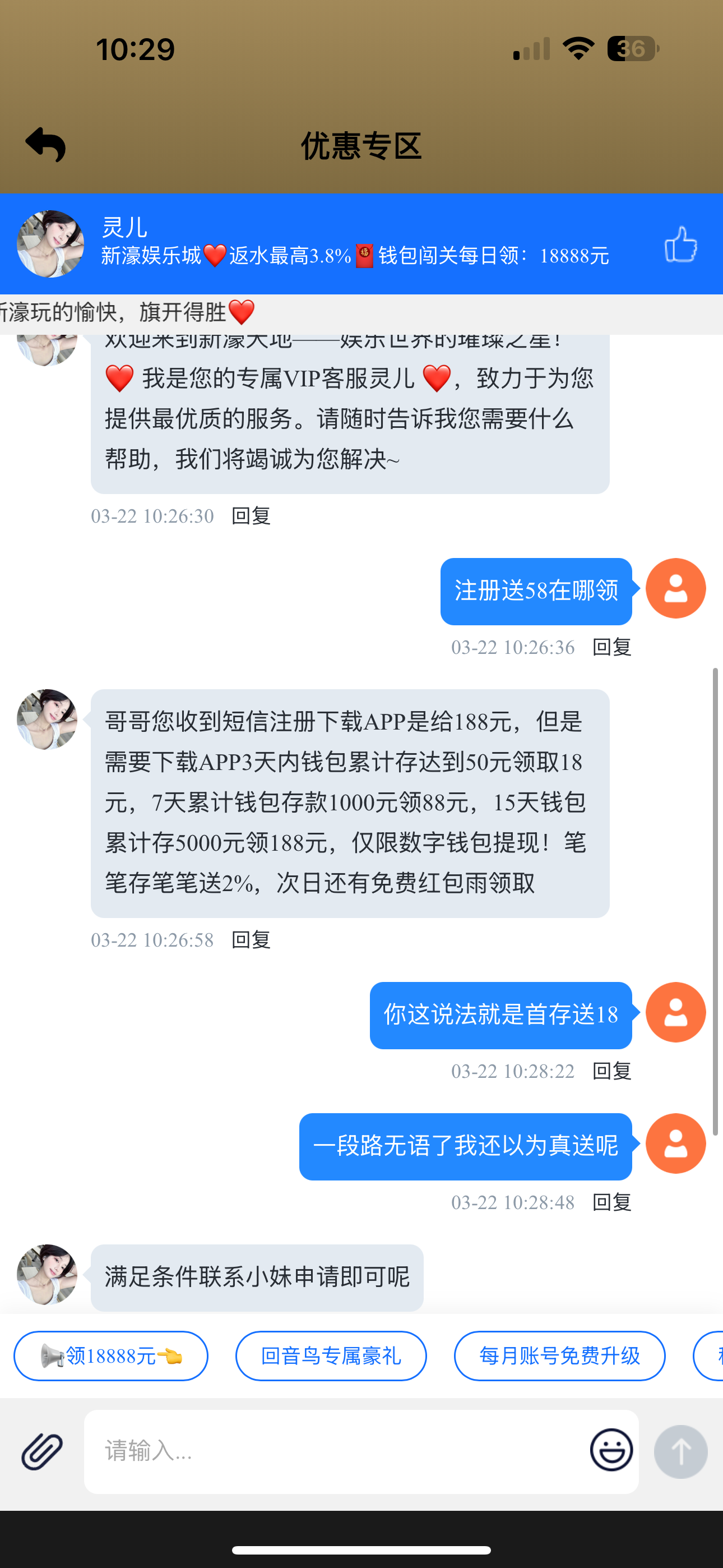Viewport: 723px width, 1568px height.
Task: Reply to 一段路无语了我还以为真送呢 message
Action: coord(611,1202)
